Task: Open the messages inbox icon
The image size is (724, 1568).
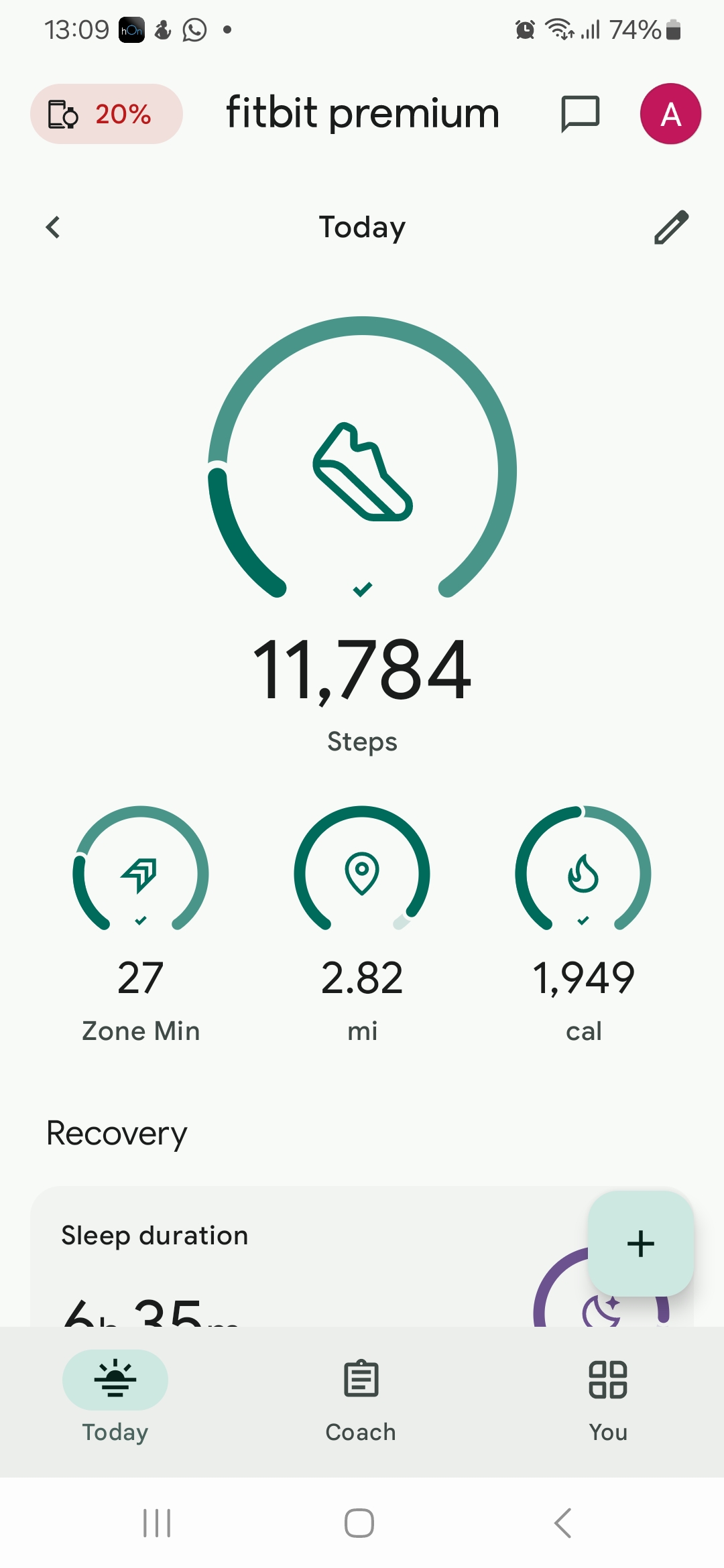Action: [580, 114]
